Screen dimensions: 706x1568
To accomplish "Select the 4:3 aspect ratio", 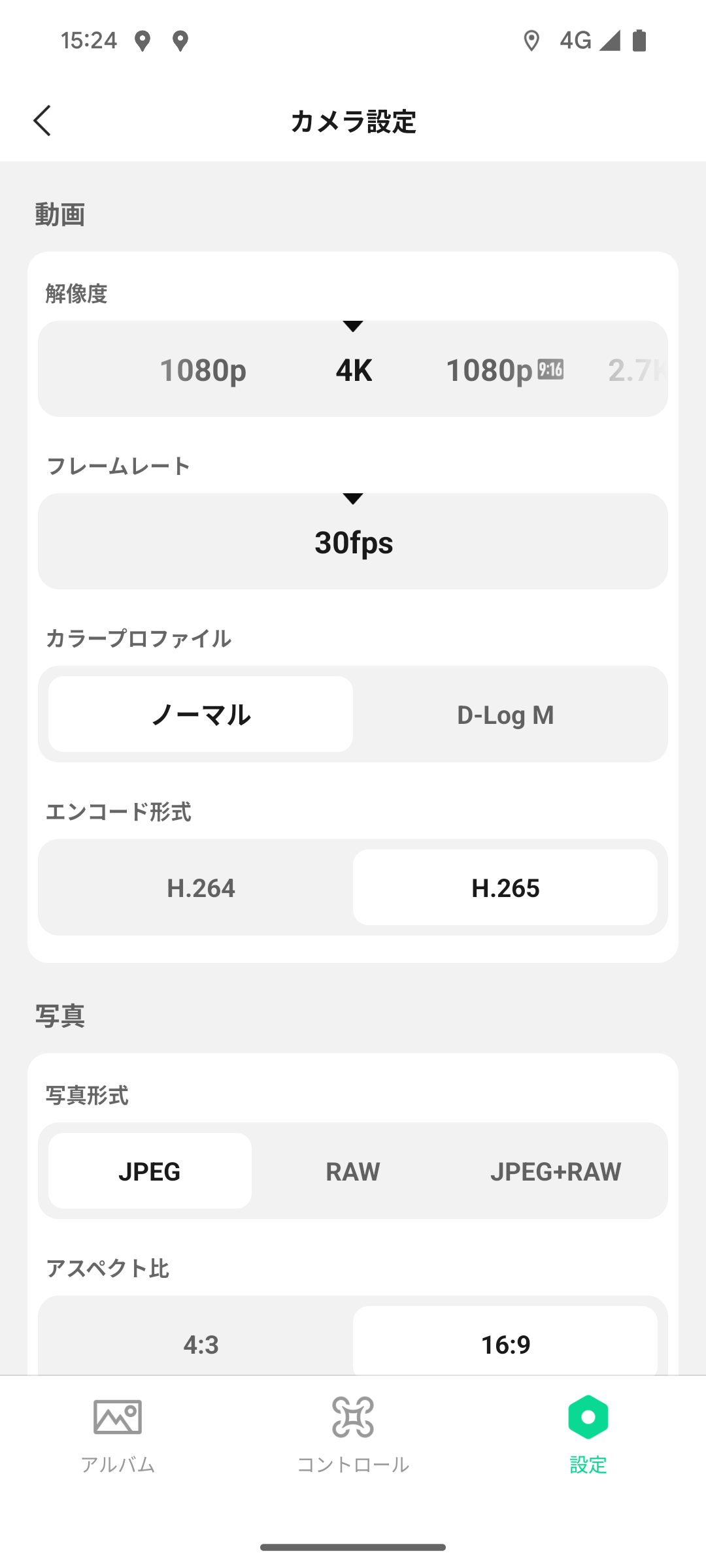I will coord(201,1344).
